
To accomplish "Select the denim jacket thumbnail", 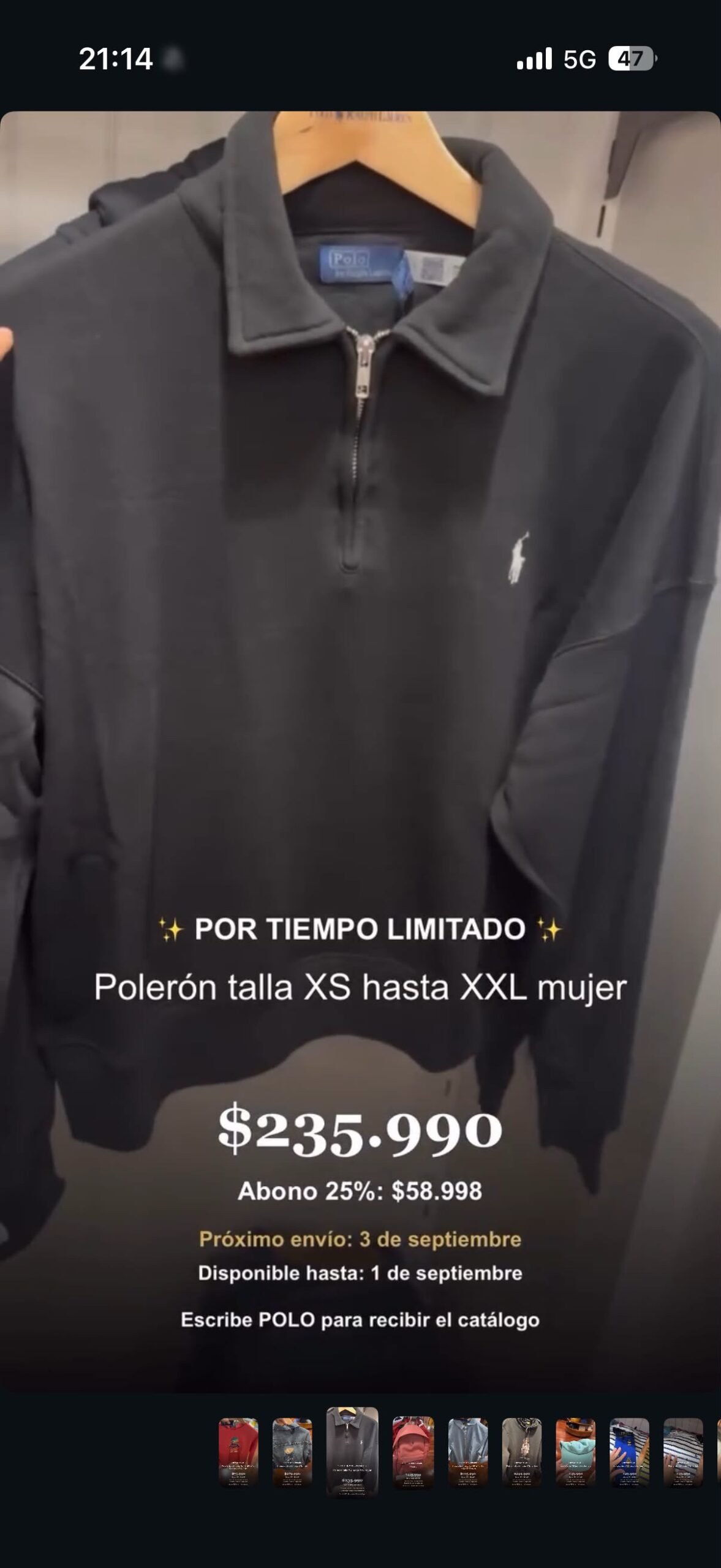I will [x=292, y=1452].
